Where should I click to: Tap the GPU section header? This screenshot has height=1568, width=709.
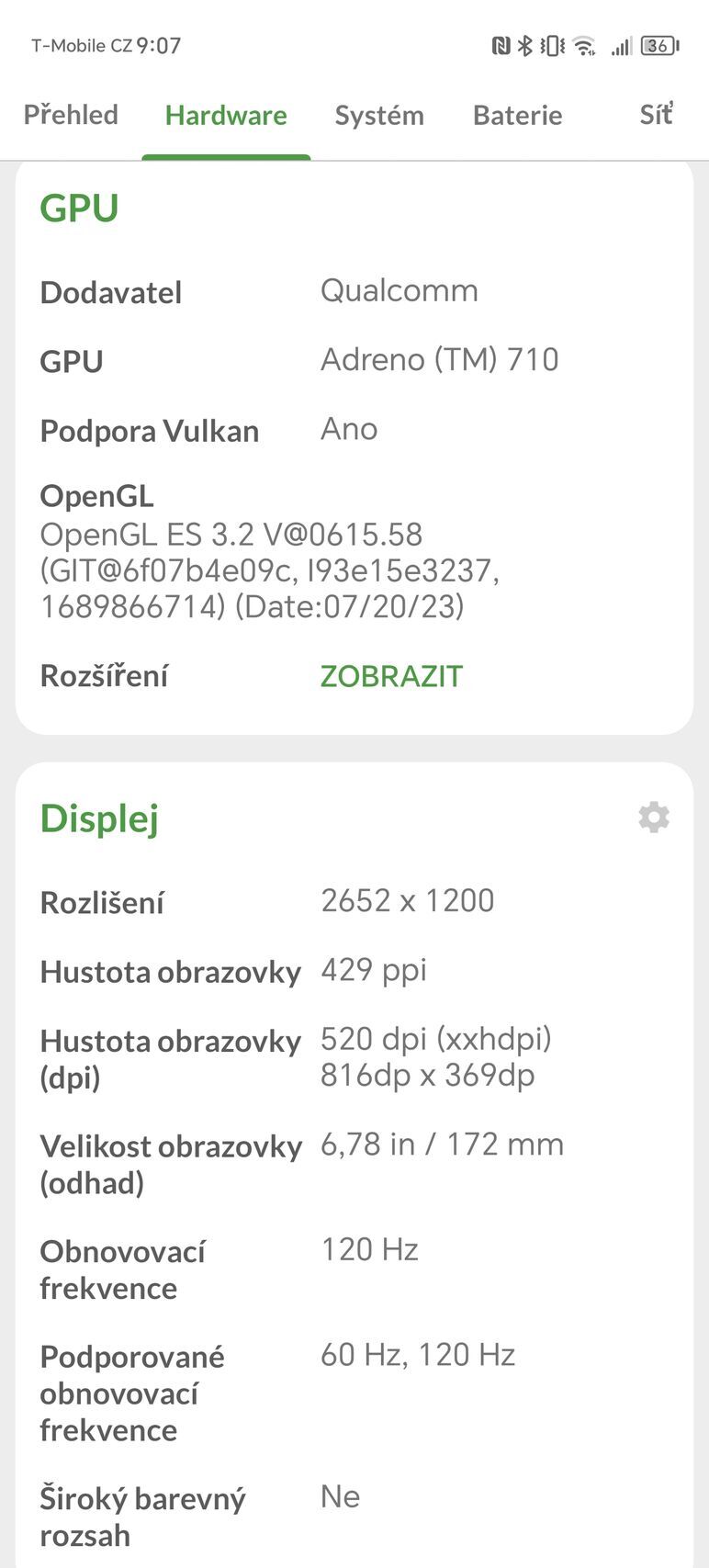[79, 207]
